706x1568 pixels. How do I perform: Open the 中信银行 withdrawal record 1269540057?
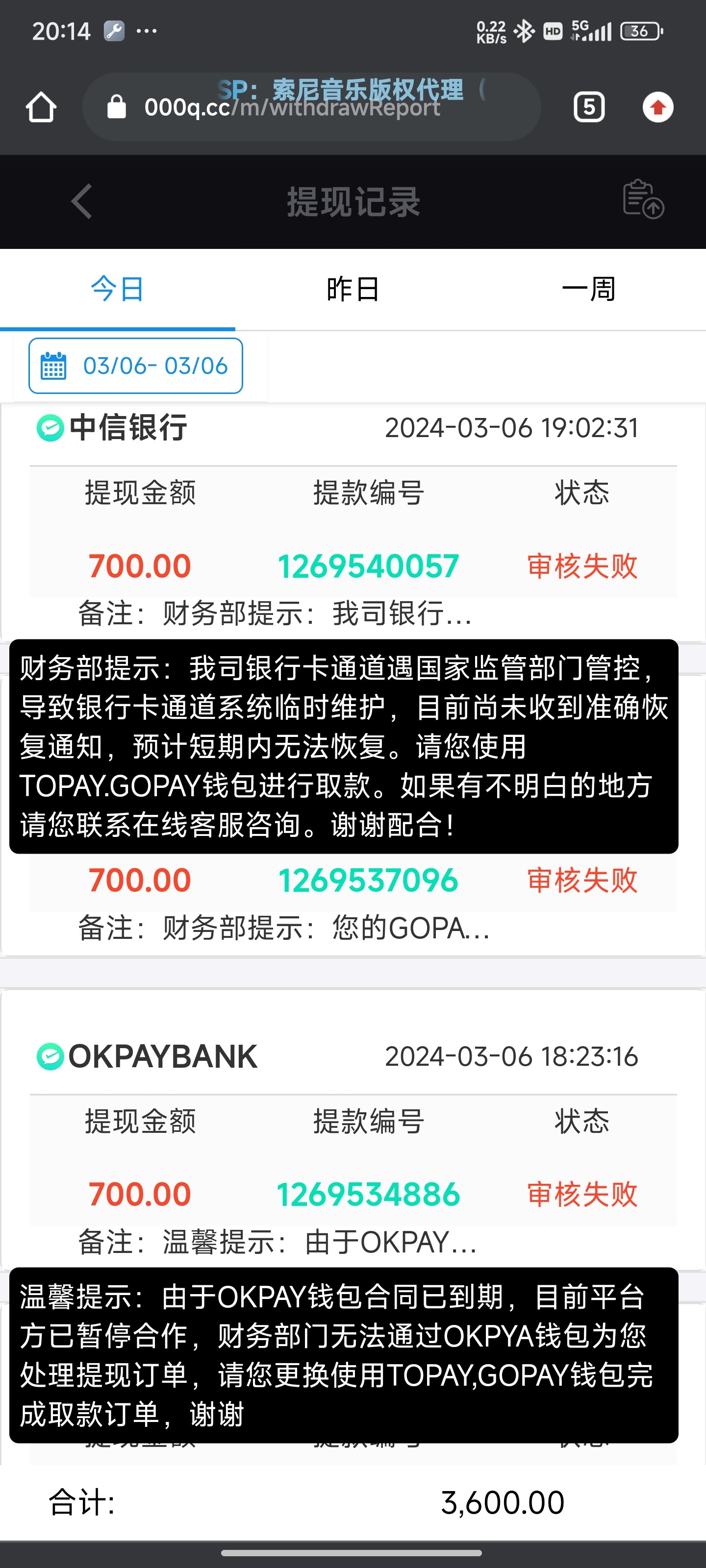367,565
